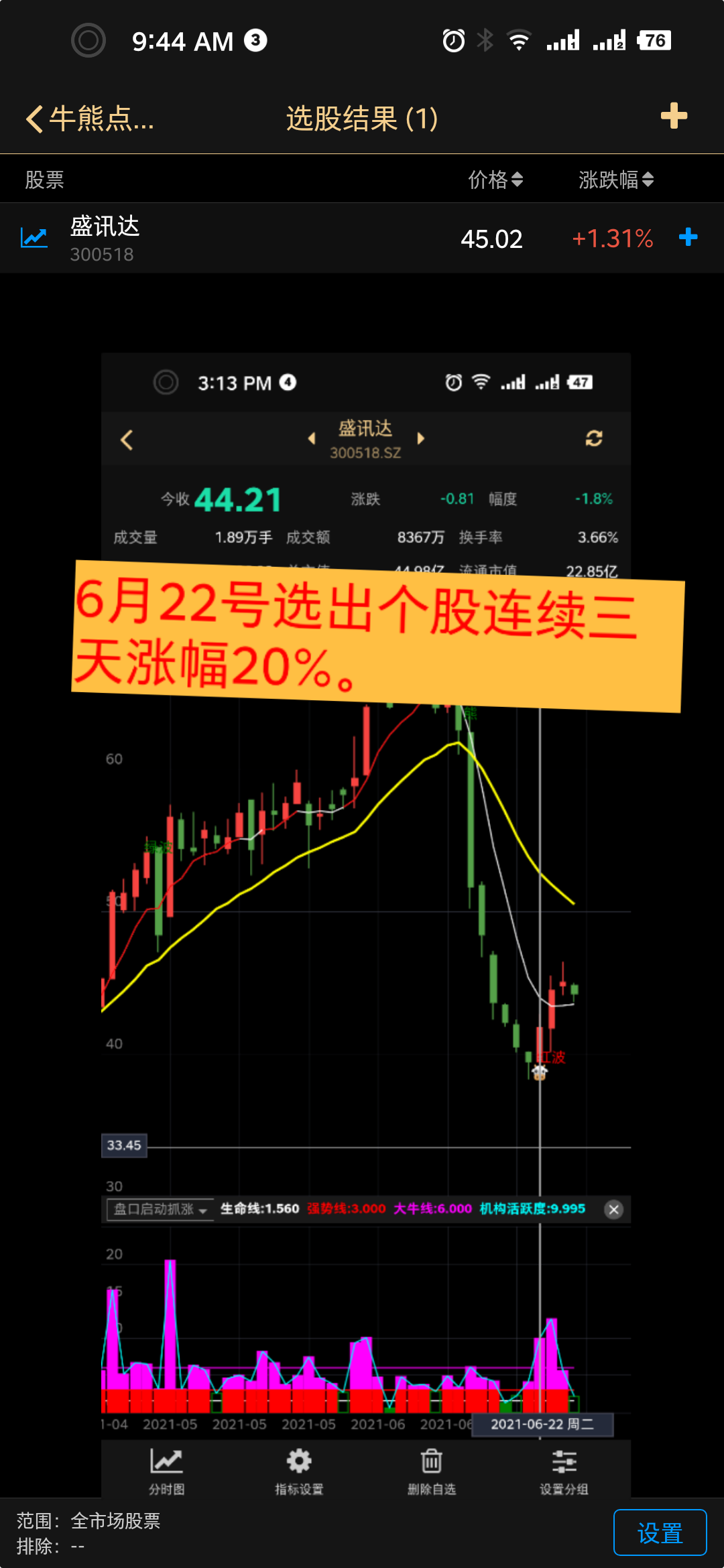Tap the plus icon in the title bar
Image resolution: width=724 pixels, height=1568 pixels.
674,117
